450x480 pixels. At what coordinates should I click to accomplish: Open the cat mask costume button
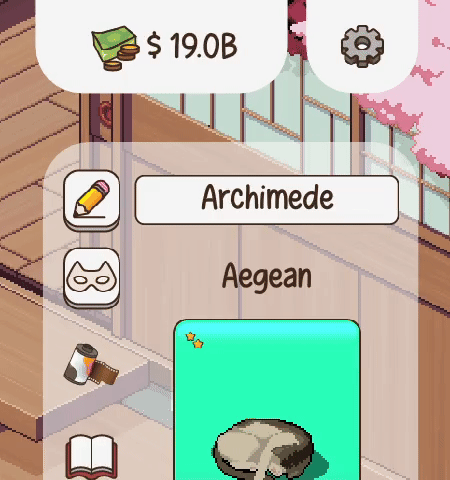click(x=92, y=278)
